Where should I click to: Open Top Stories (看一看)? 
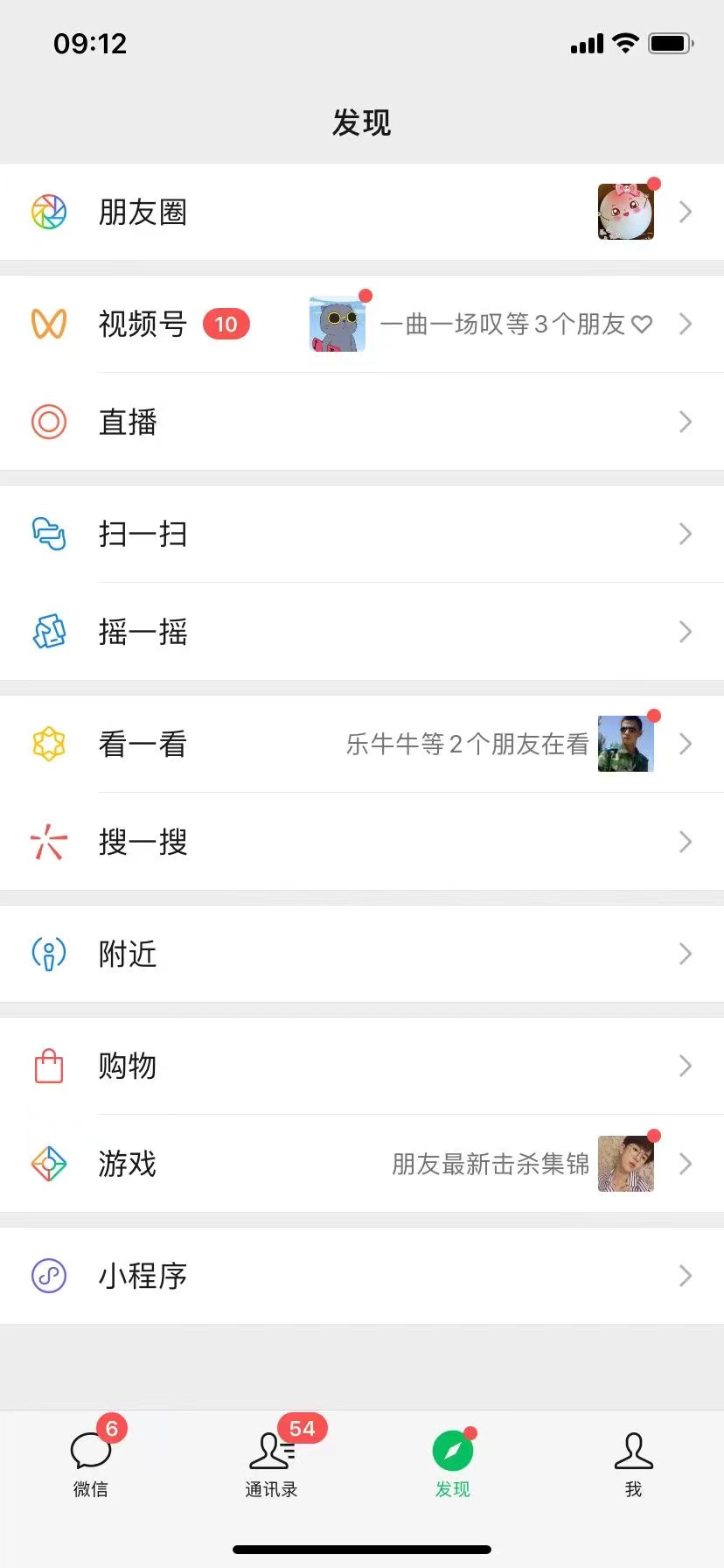click(x=144, y=744)
